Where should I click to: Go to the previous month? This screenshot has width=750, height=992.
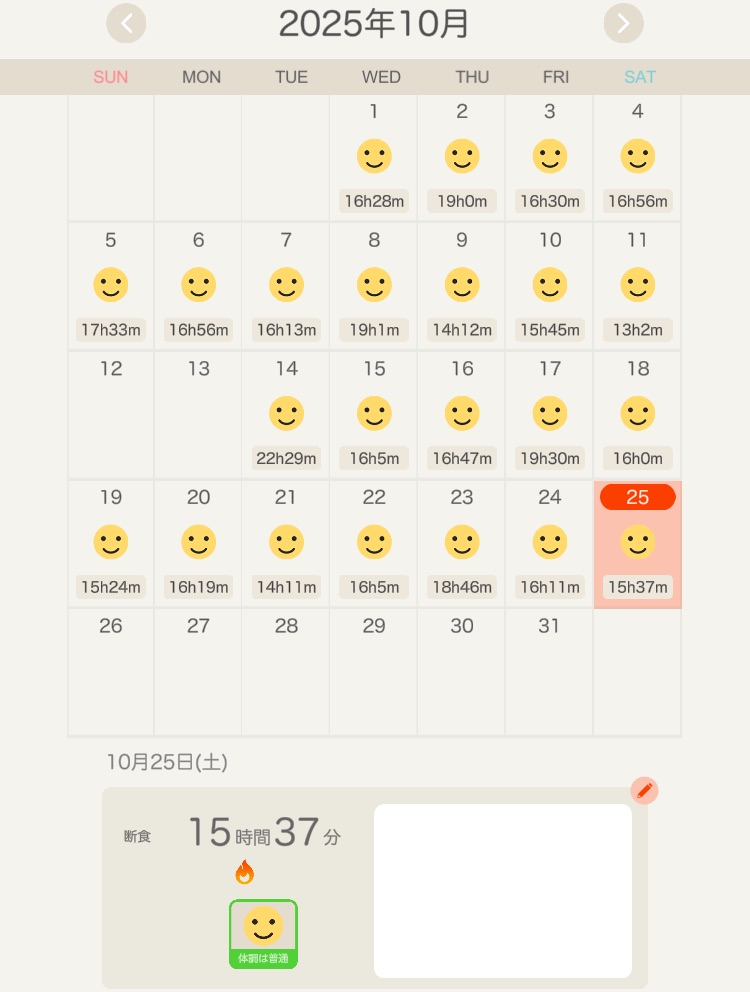coord(126,23)
